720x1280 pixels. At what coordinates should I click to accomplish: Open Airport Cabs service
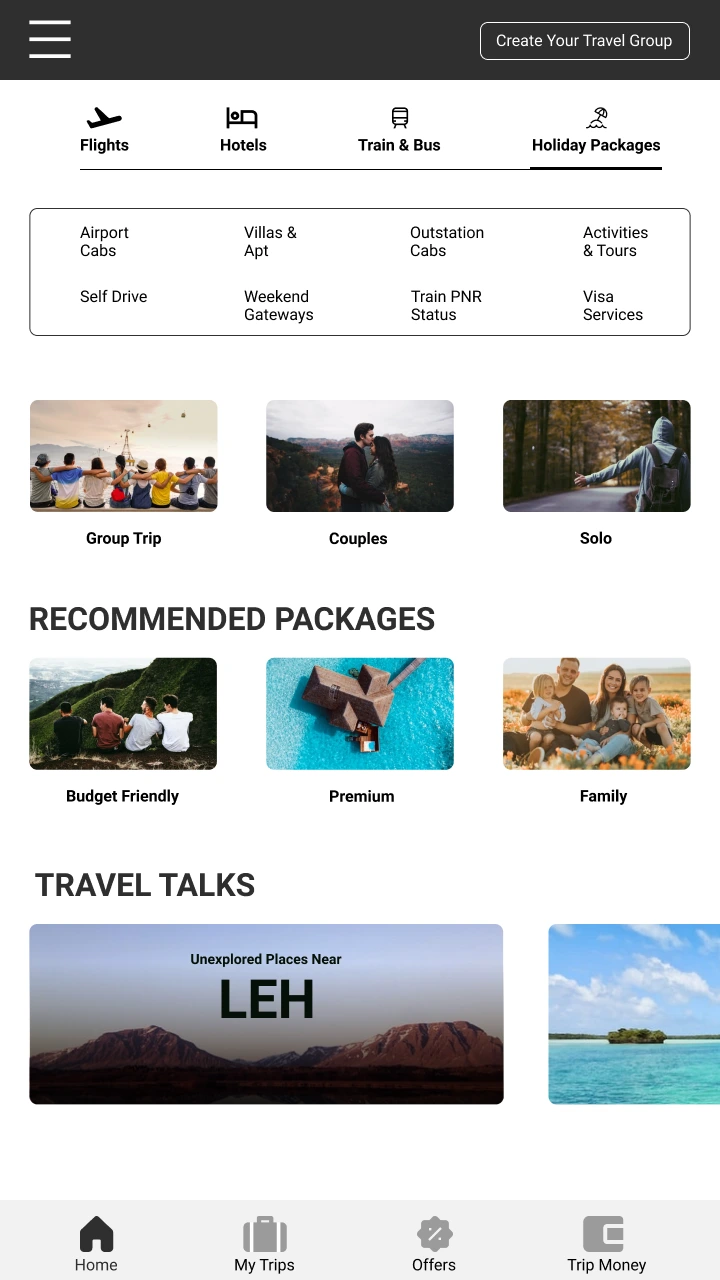tap(104, 242)
